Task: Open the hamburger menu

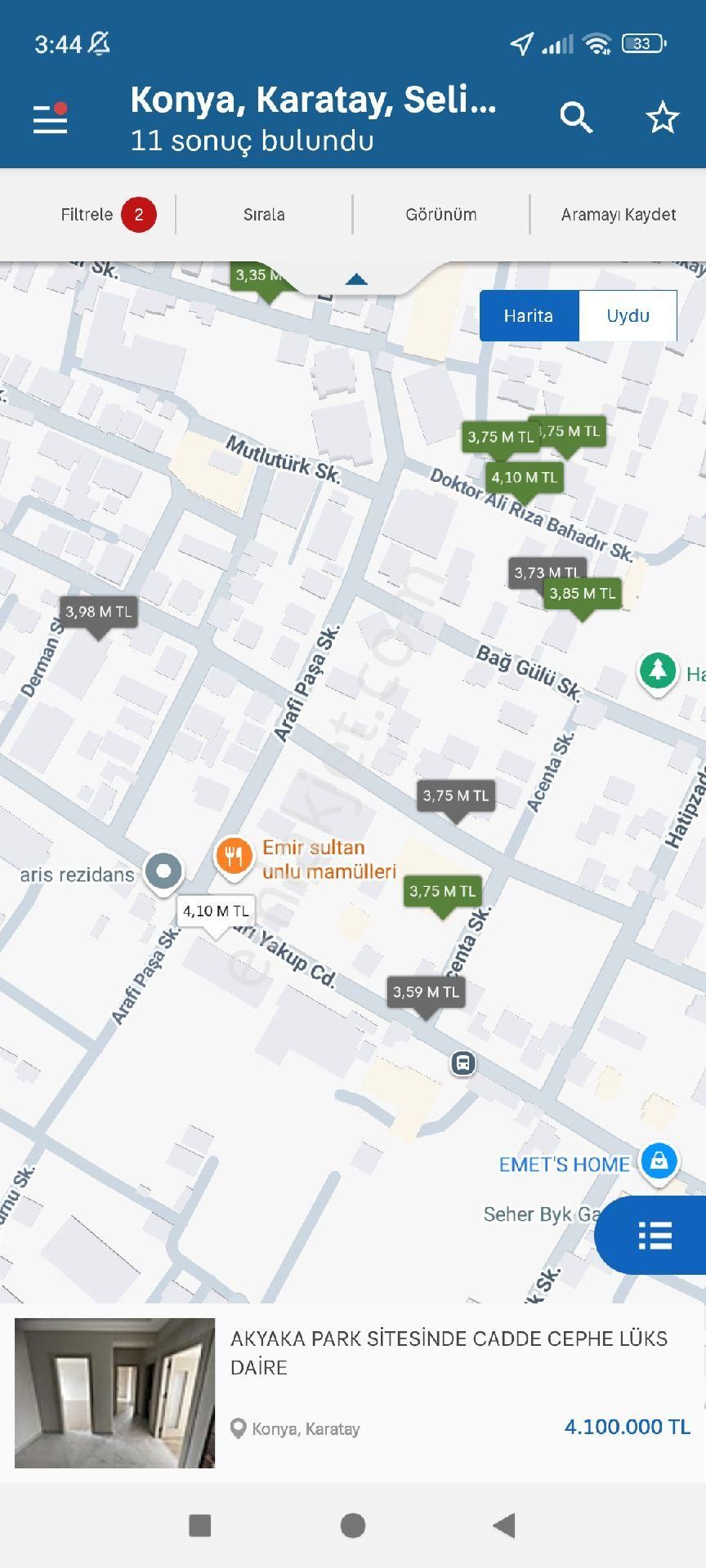Action: coord(50,119)
